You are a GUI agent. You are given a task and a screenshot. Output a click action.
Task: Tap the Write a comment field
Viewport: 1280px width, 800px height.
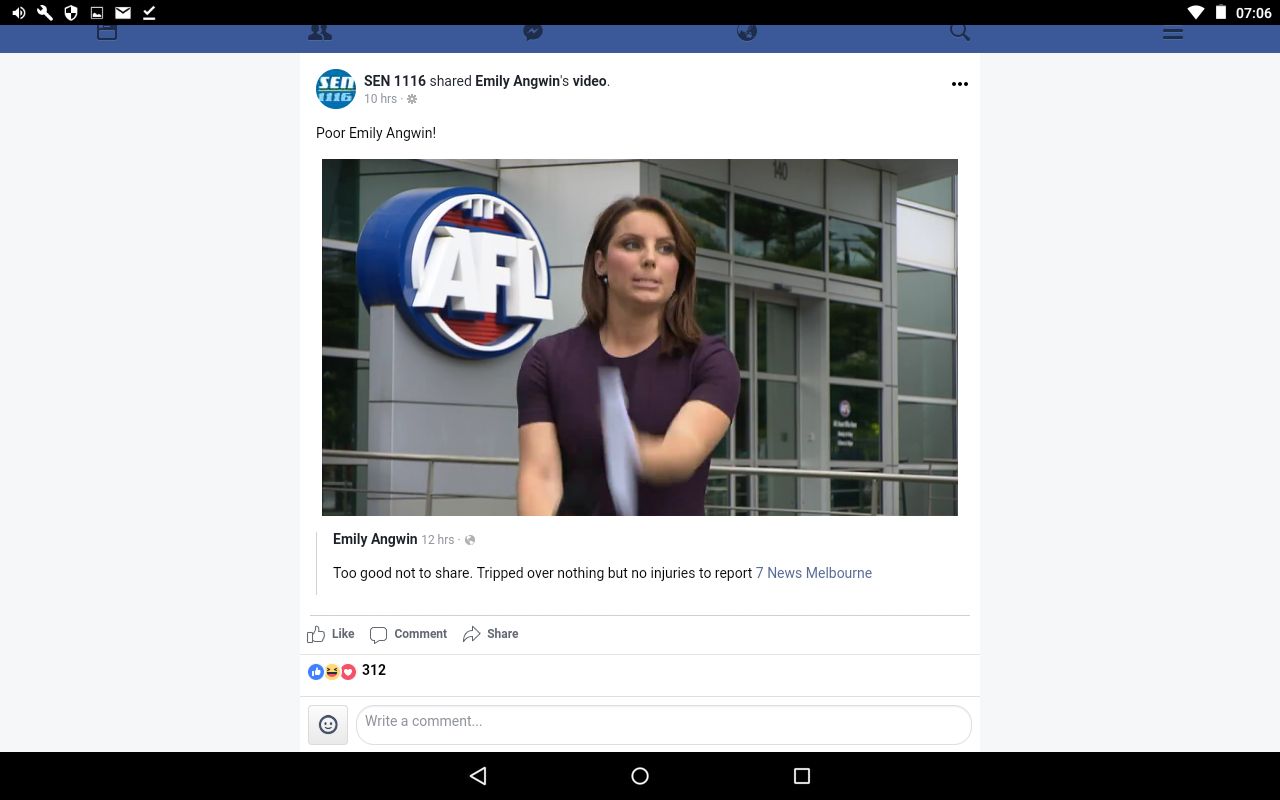(663, 724)
